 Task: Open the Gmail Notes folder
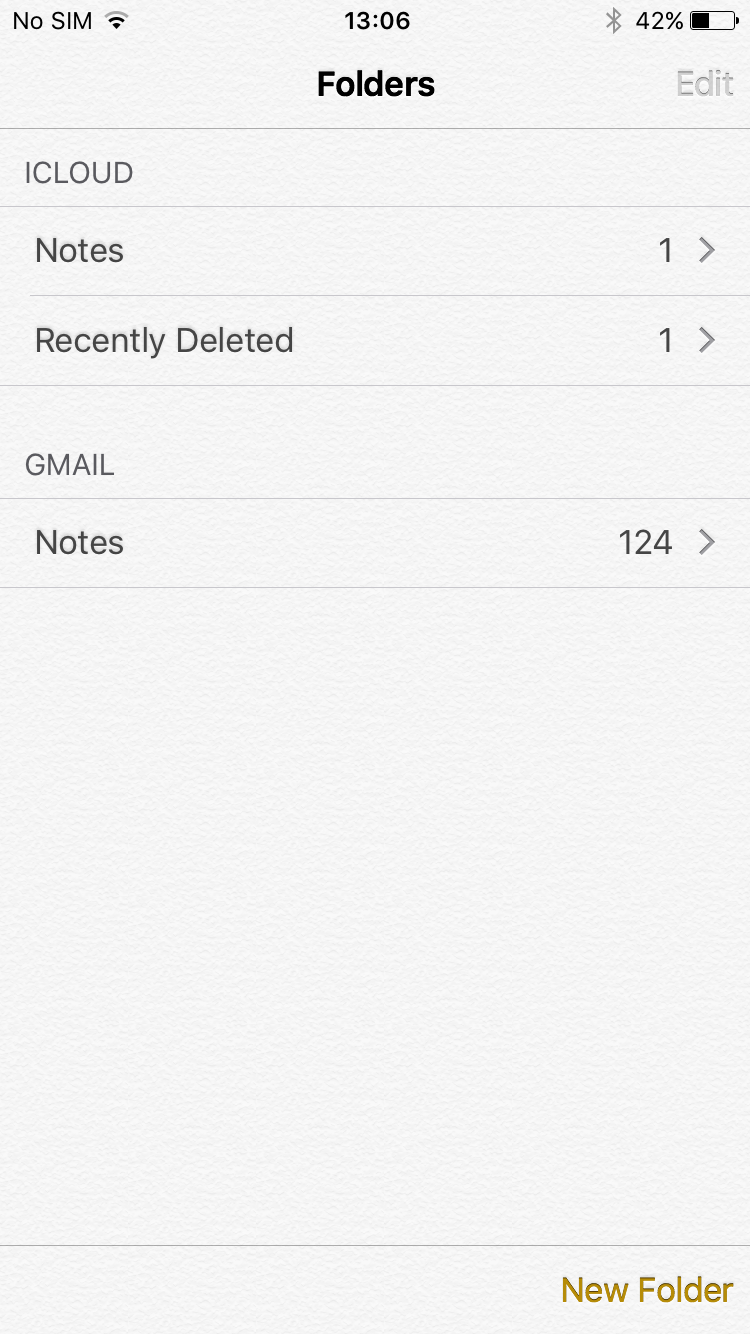[x=375, y=543]
